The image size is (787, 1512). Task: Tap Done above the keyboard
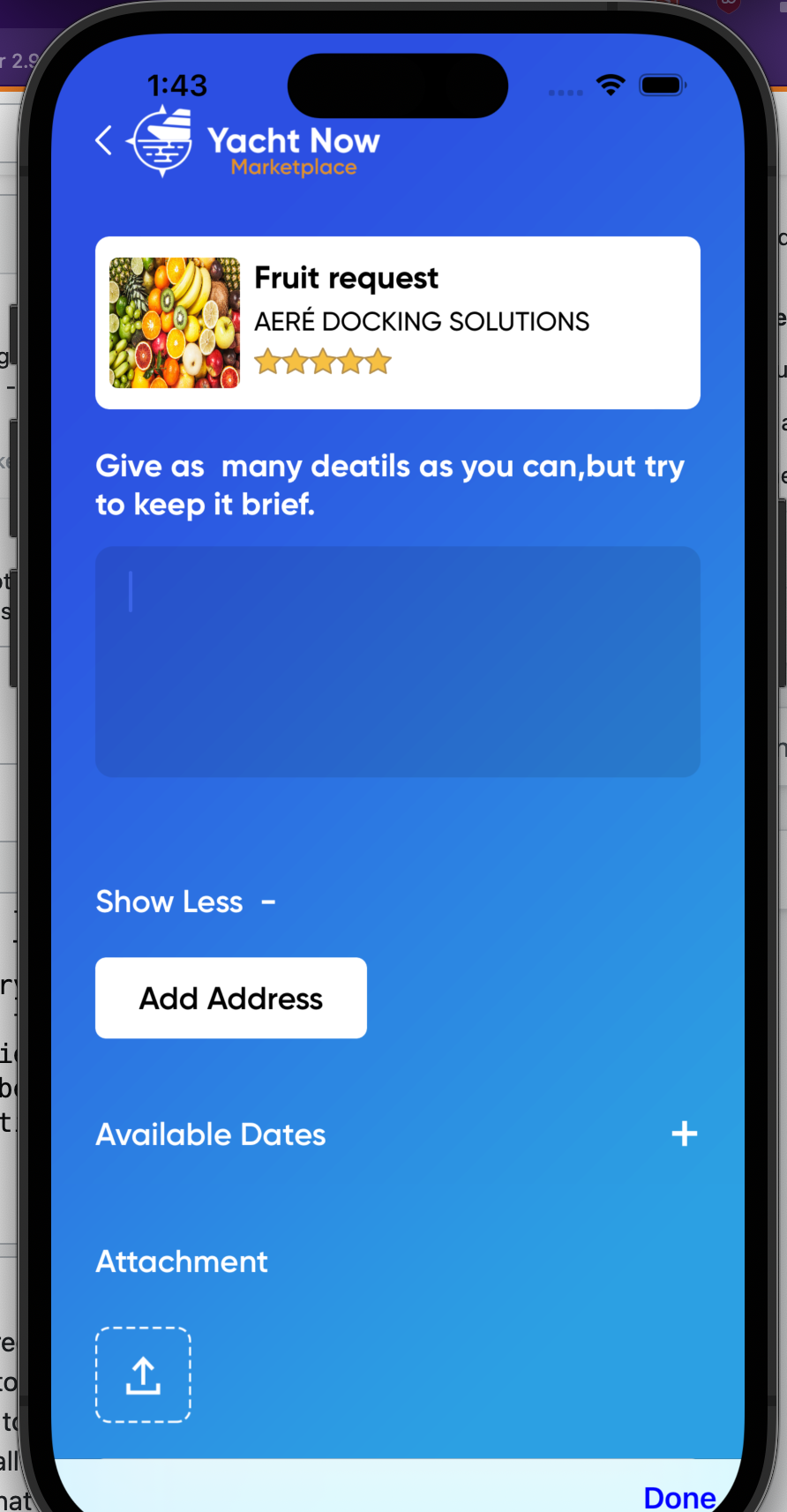coord(679,1497)
